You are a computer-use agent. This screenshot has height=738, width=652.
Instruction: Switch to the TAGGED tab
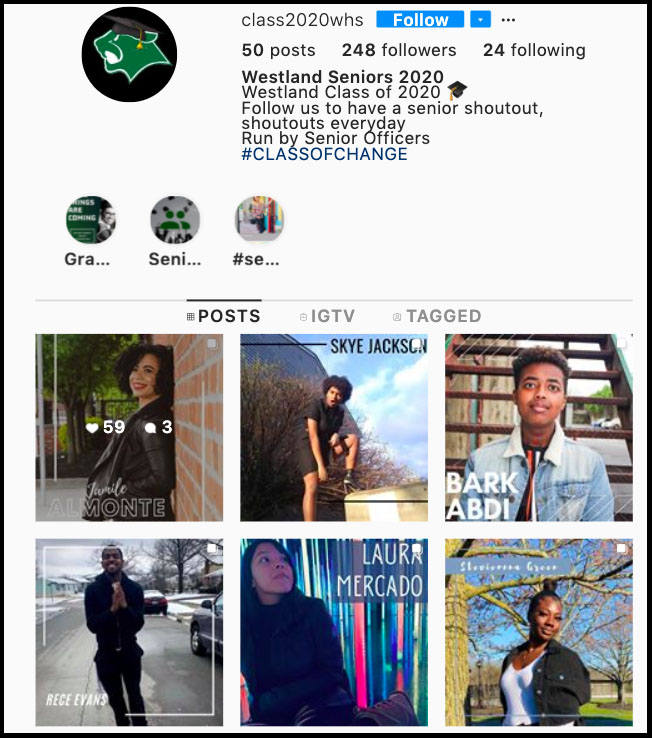437,316
